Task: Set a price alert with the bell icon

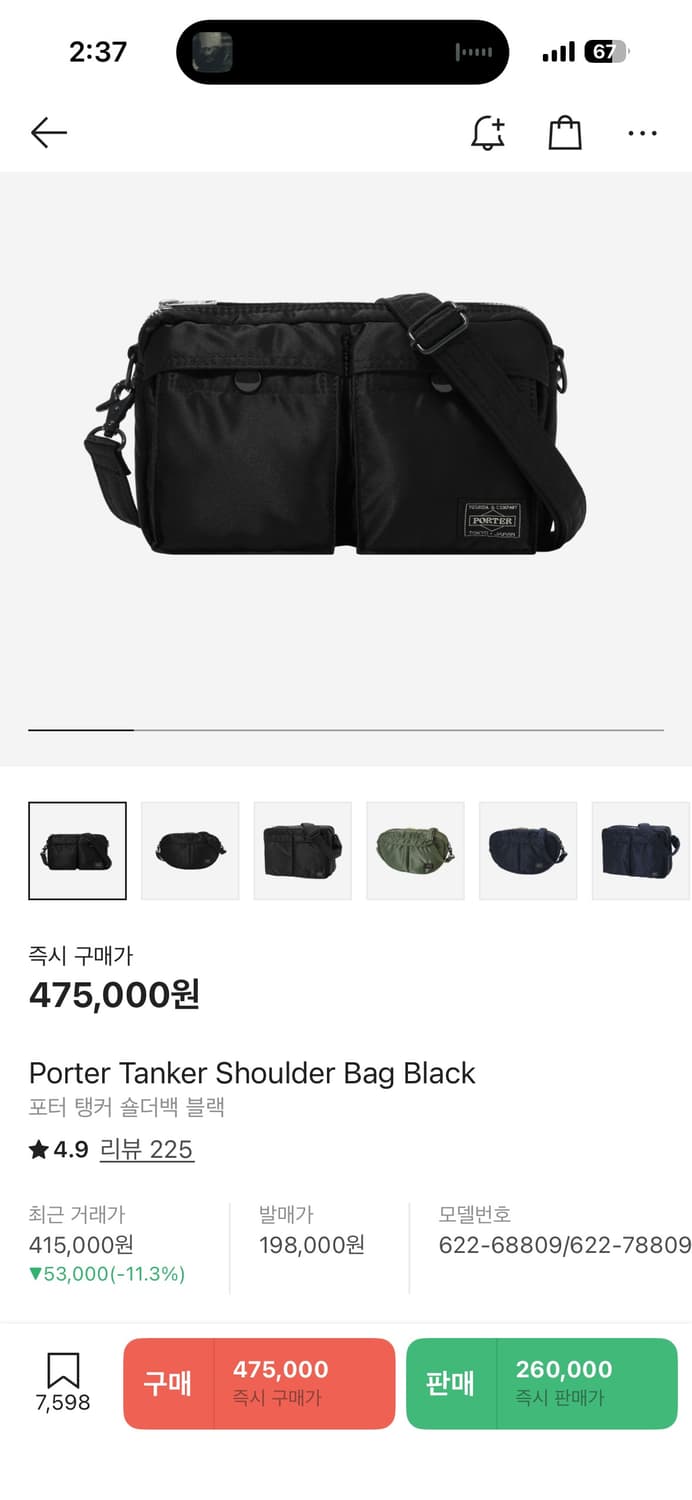Action: pos(488,133)
